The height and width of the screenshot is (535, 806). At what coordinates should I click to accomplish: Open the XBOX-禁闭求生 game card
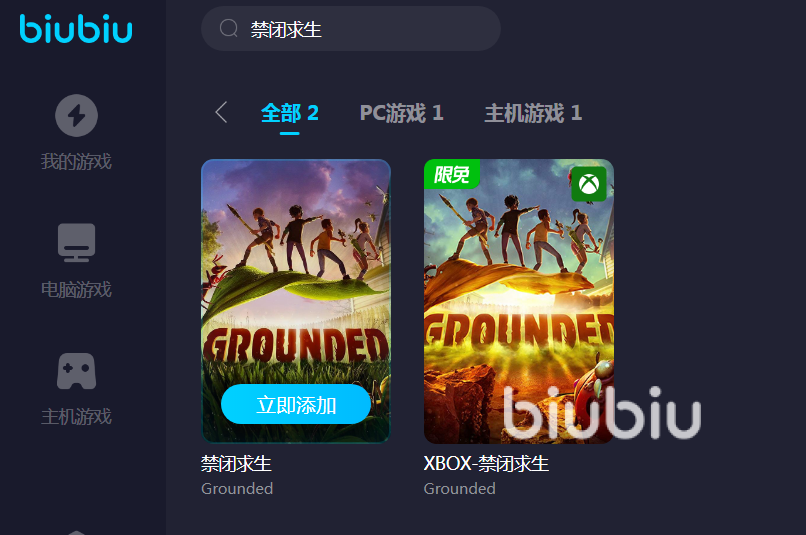(x=518, y=300)
